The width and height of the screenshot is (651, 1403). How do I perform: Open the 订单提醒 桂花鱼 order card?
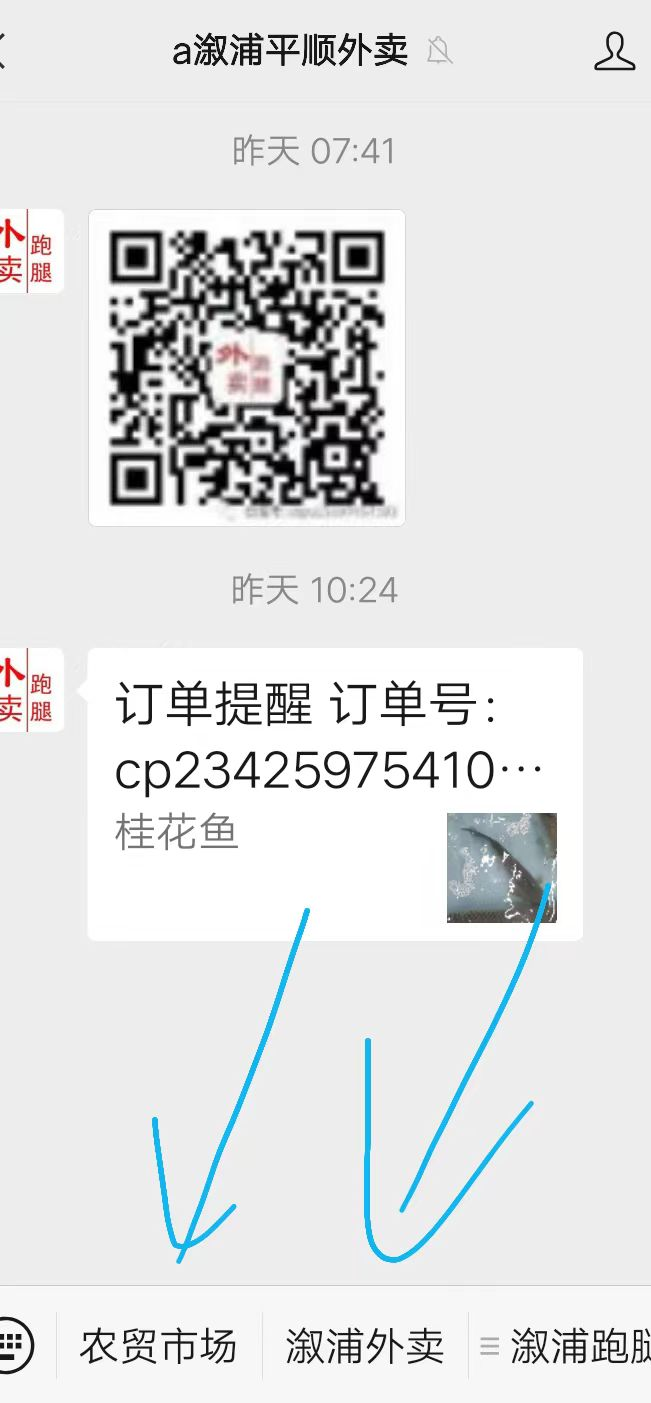335,794
